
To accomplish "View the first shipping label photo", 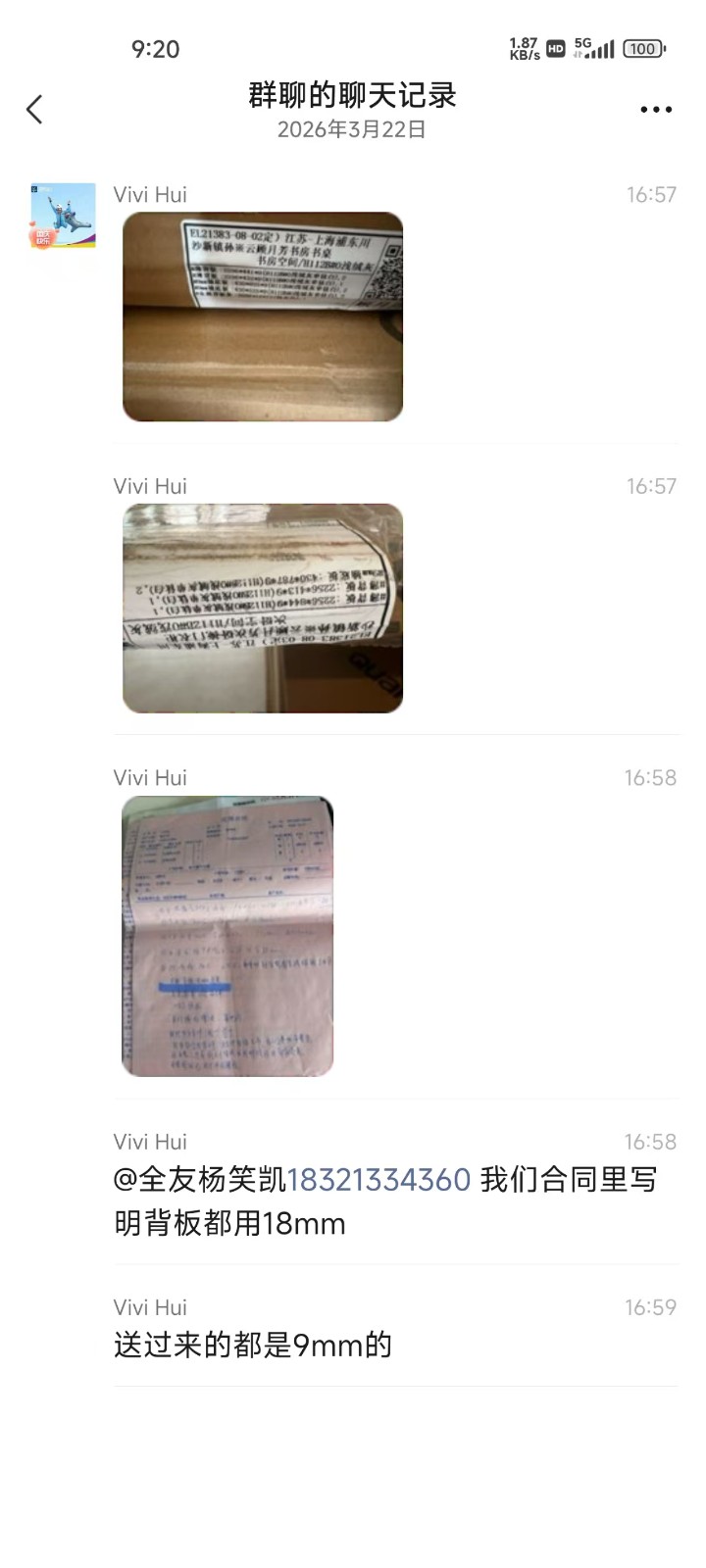I will (x=263, y=317).
